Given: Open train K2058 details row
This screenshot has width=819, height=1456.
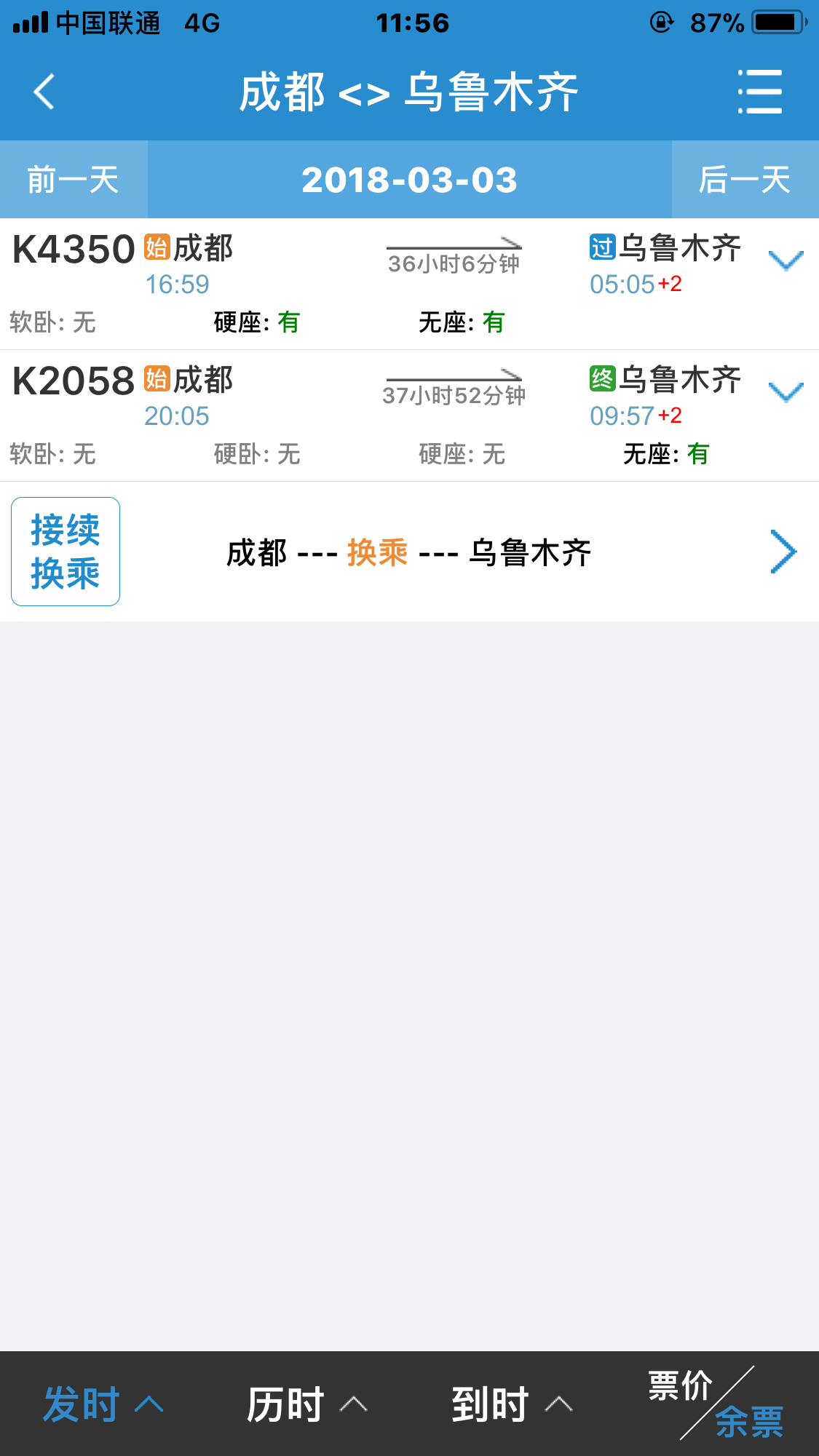Looking at the screenshot, I should pyautogui.click(x=409, y=415).
